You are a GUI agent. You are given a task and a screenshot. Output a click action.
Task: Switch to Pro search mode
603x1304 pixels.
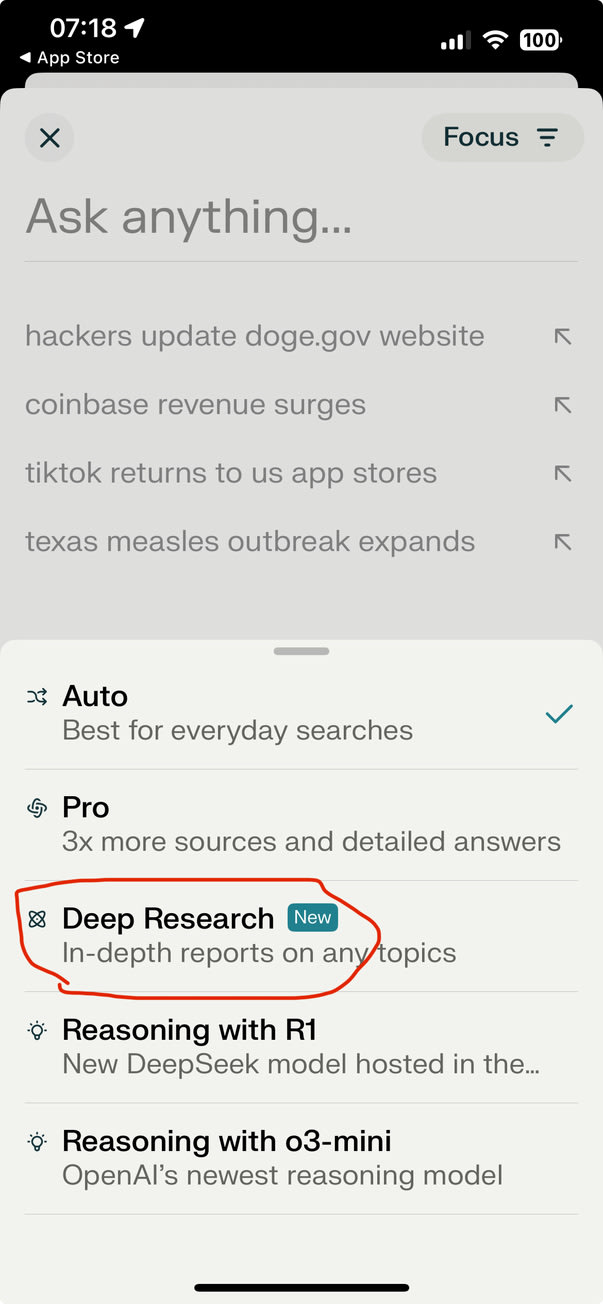pos(301,825)
